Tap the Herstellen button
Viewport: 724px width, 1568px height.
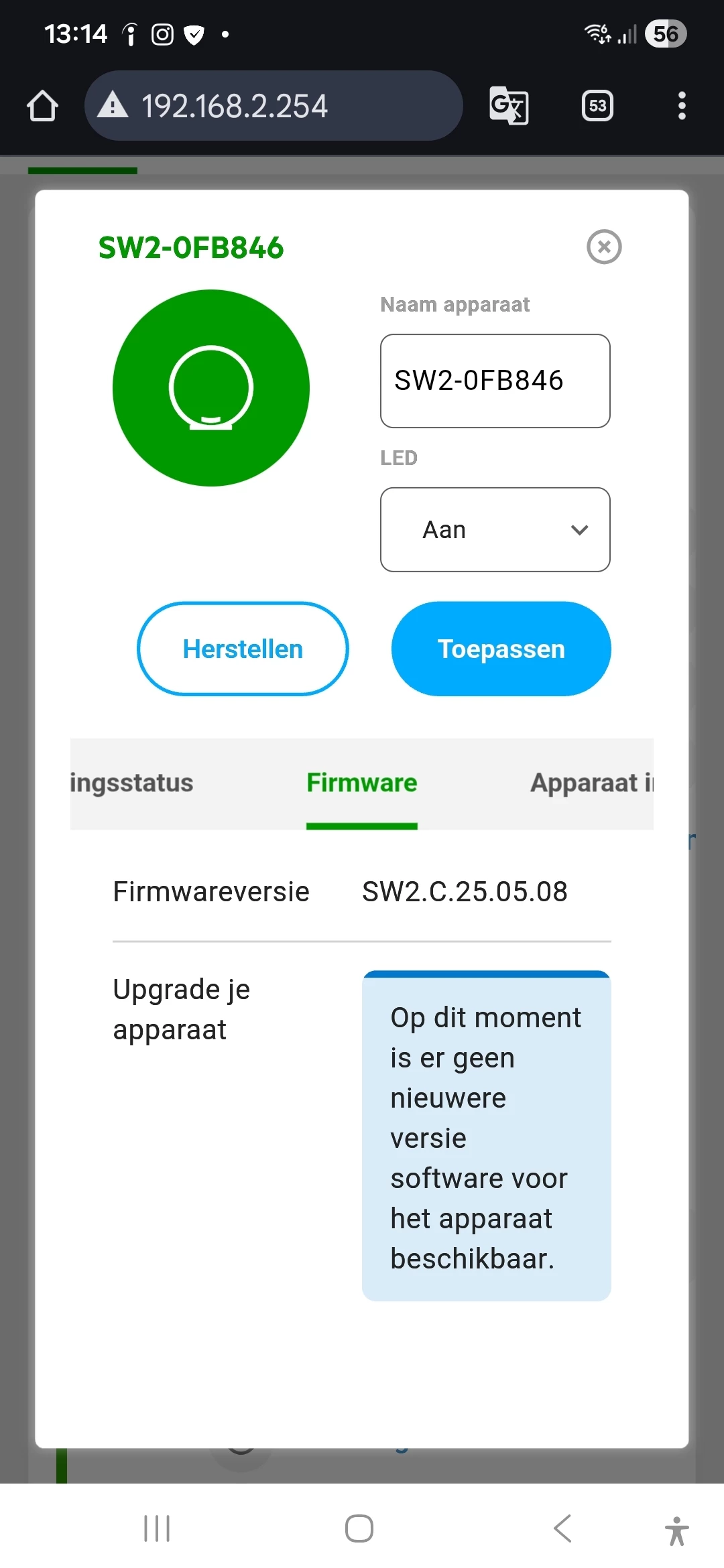(243, 649)
